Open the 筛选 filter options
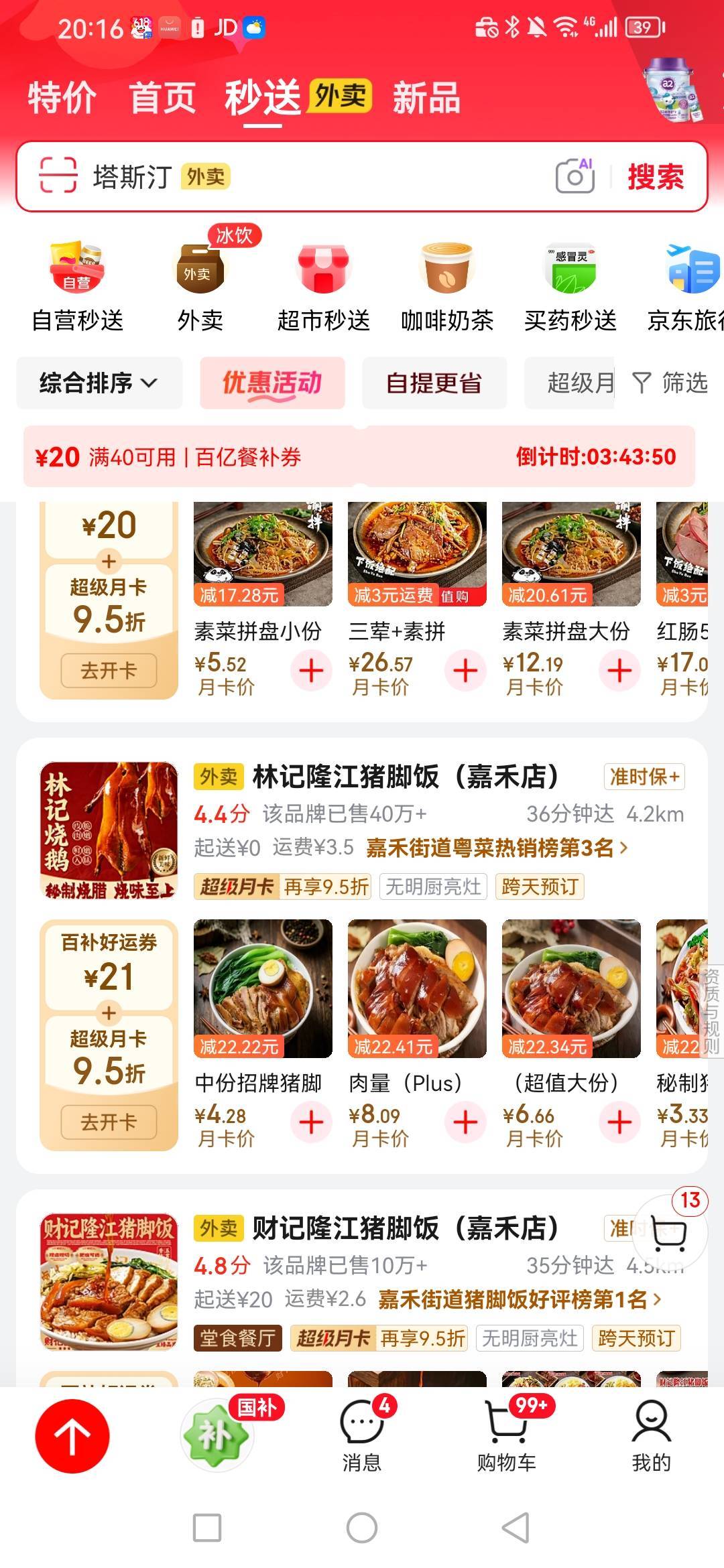This screenshot has height=1568, width=724. (670, 383)
